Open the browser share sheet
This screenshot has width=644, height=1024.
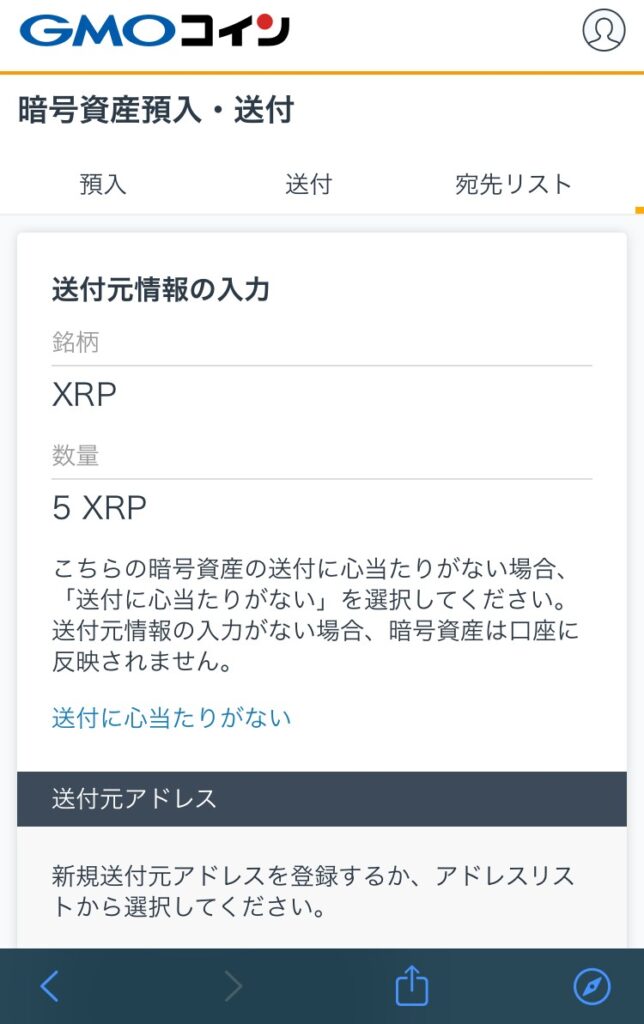411,987
